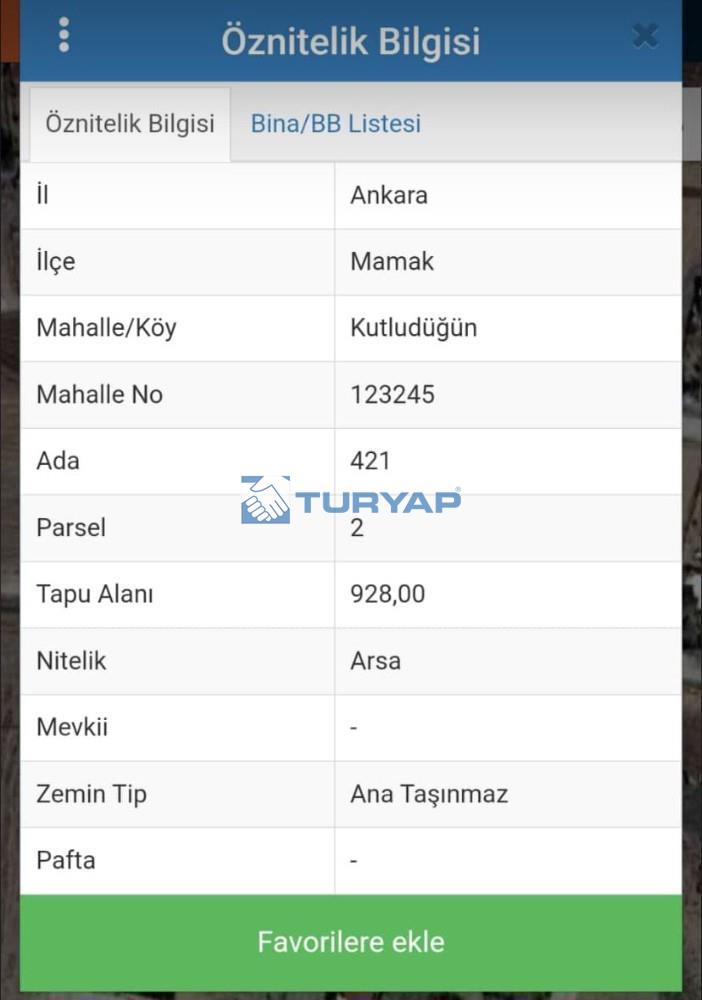Tap the Favorilere ekle button
This screenshot has height=1000, width=702.
tap(351, 942)
